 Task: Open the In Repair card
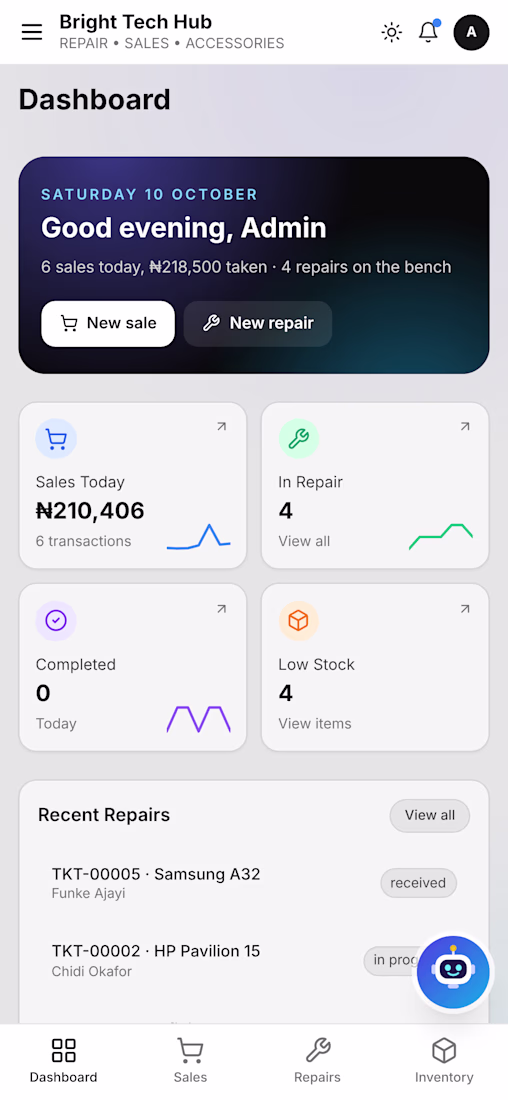click(x=375, y=485)
